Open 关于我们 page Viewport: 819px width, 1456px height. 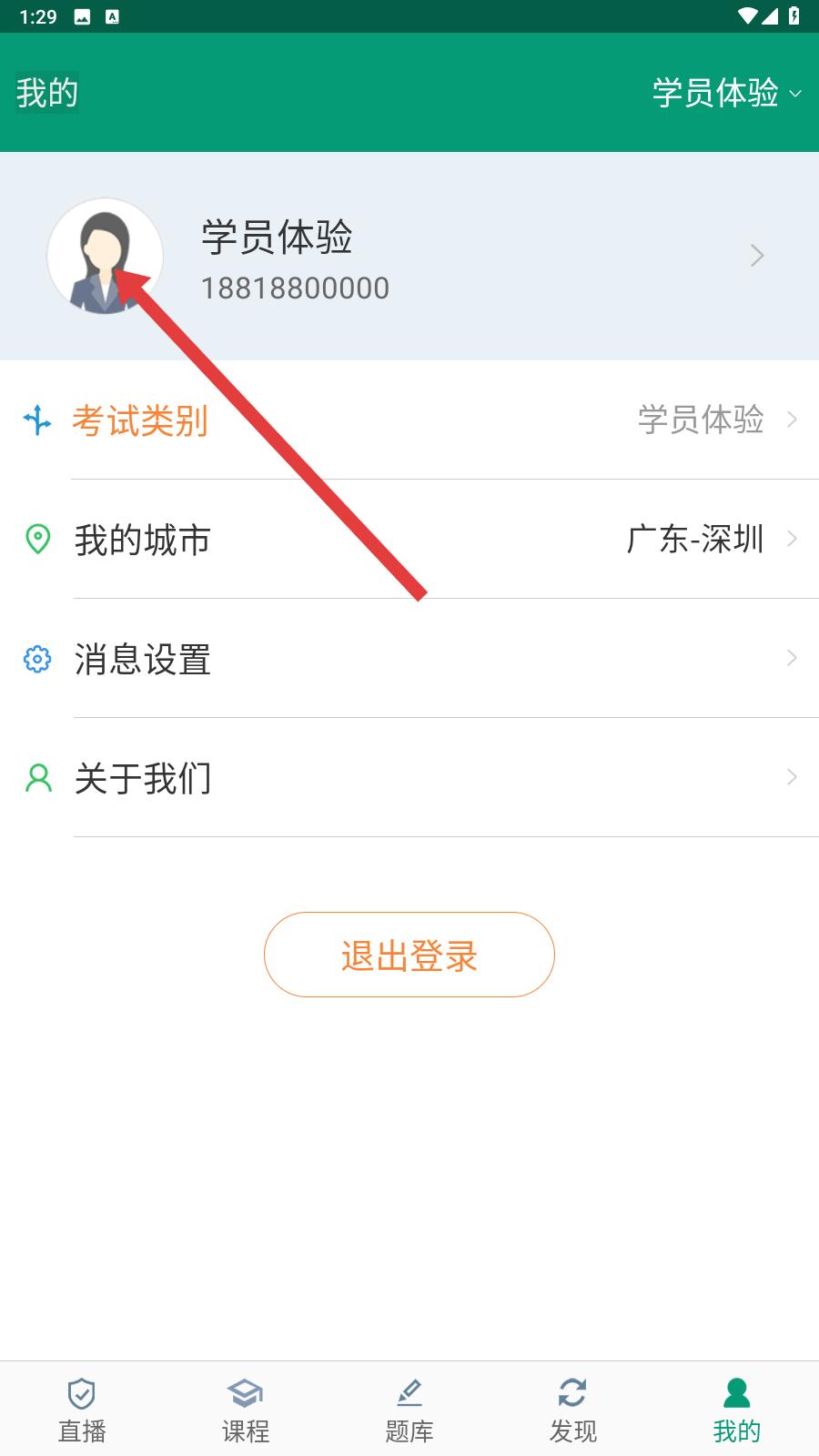point(409,777)
